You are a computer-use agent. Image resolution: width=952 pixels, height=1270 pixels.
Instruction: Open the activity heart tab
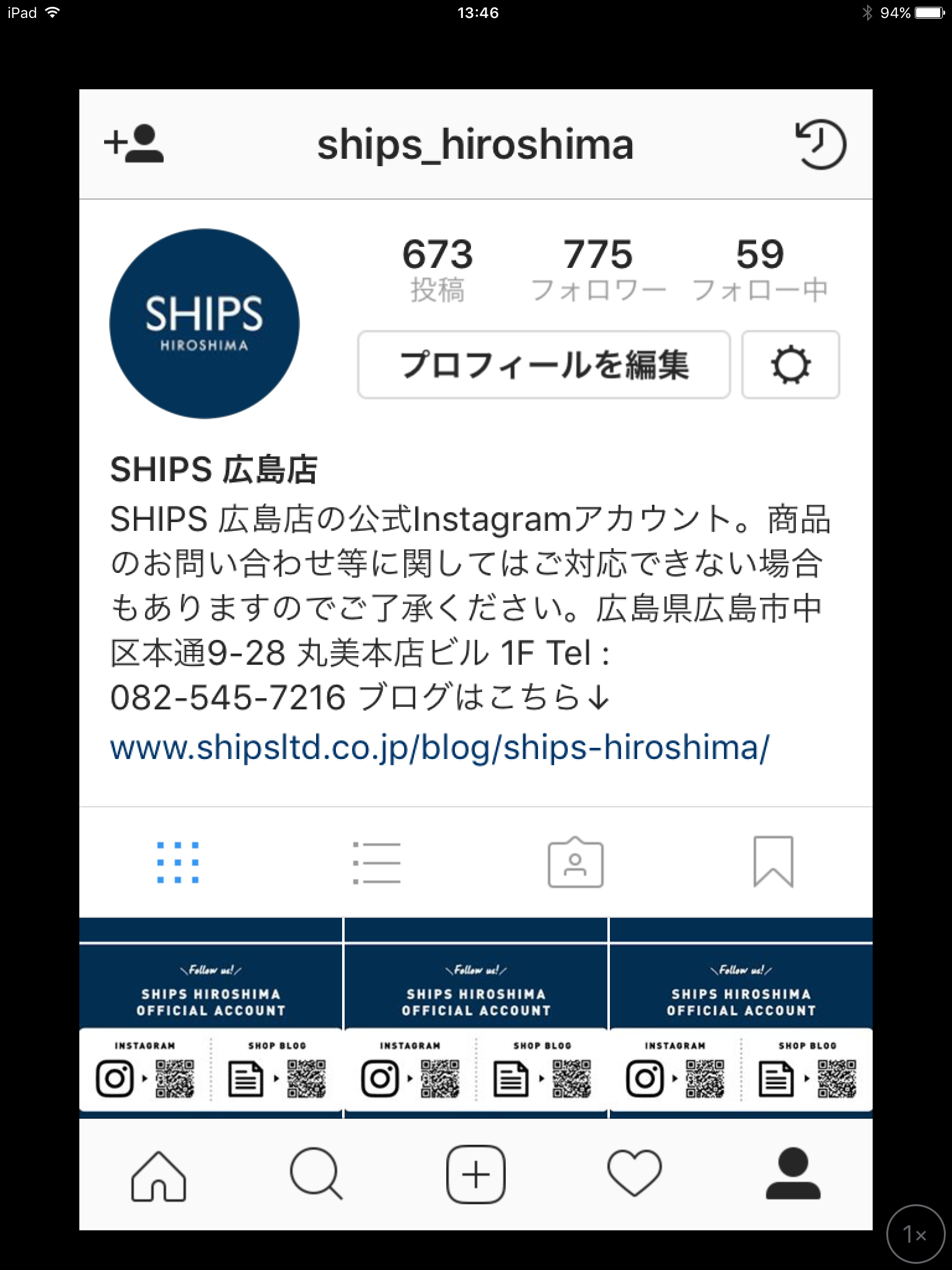pyautogui.click(x=635, y=1175)
